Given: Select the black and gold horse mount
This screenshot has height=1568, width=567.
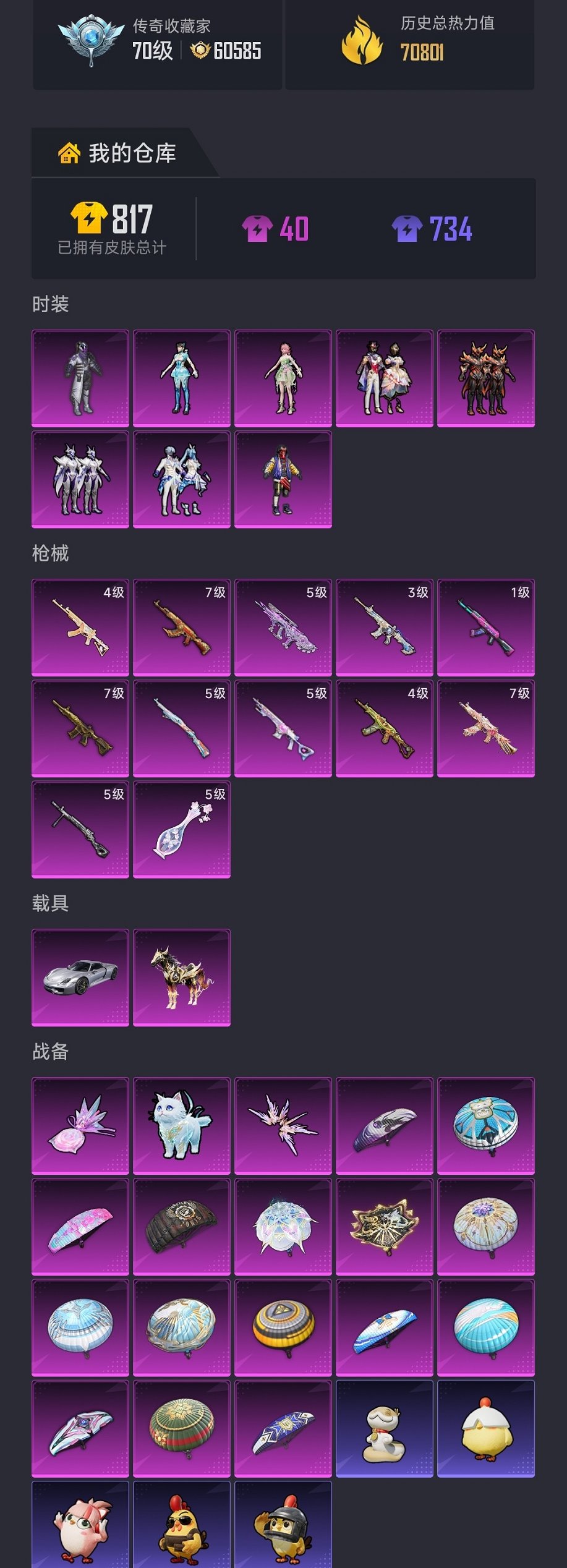Looking at the screenshot, I should pos(182,977).
